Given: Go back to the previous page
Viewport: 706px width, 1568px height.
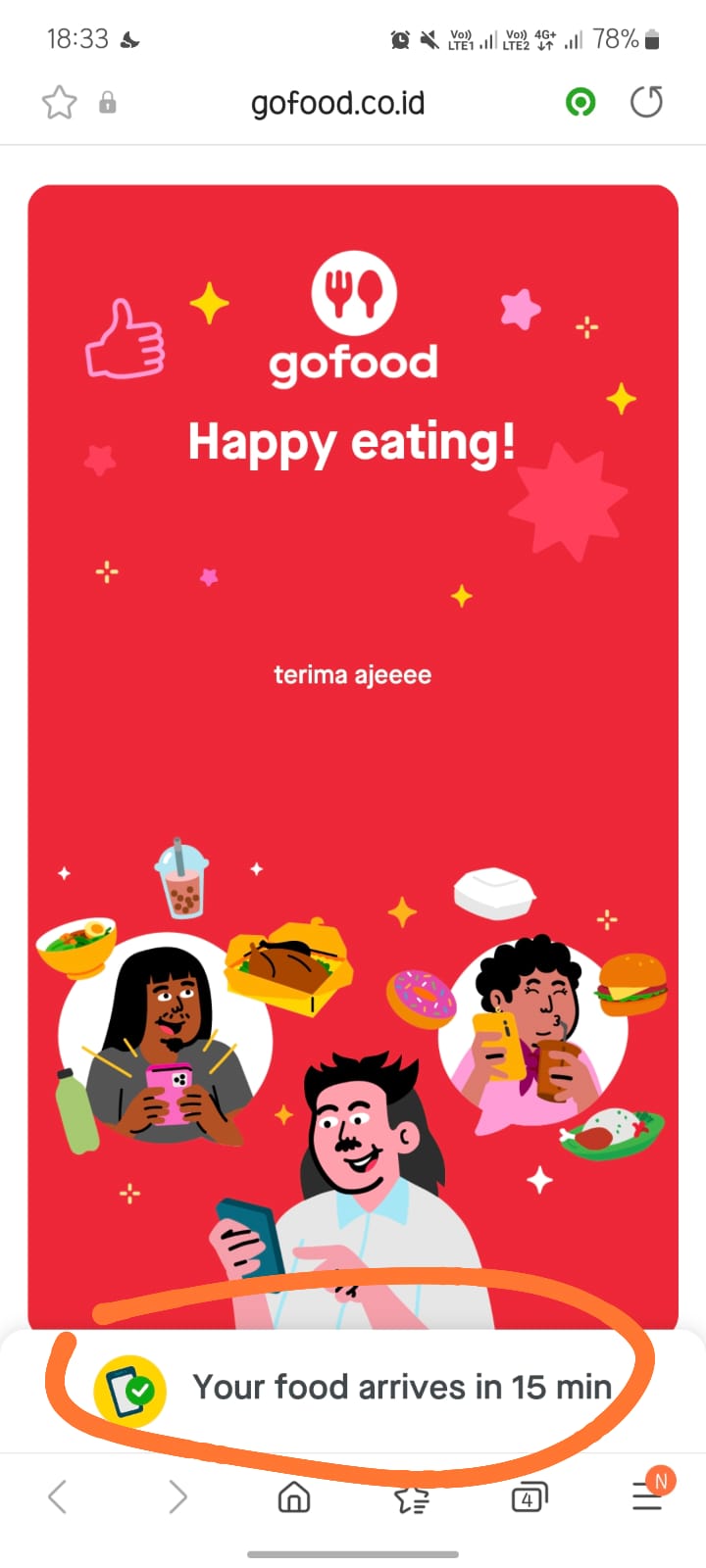Looking at the screenshot, I should coord(58,1496).
